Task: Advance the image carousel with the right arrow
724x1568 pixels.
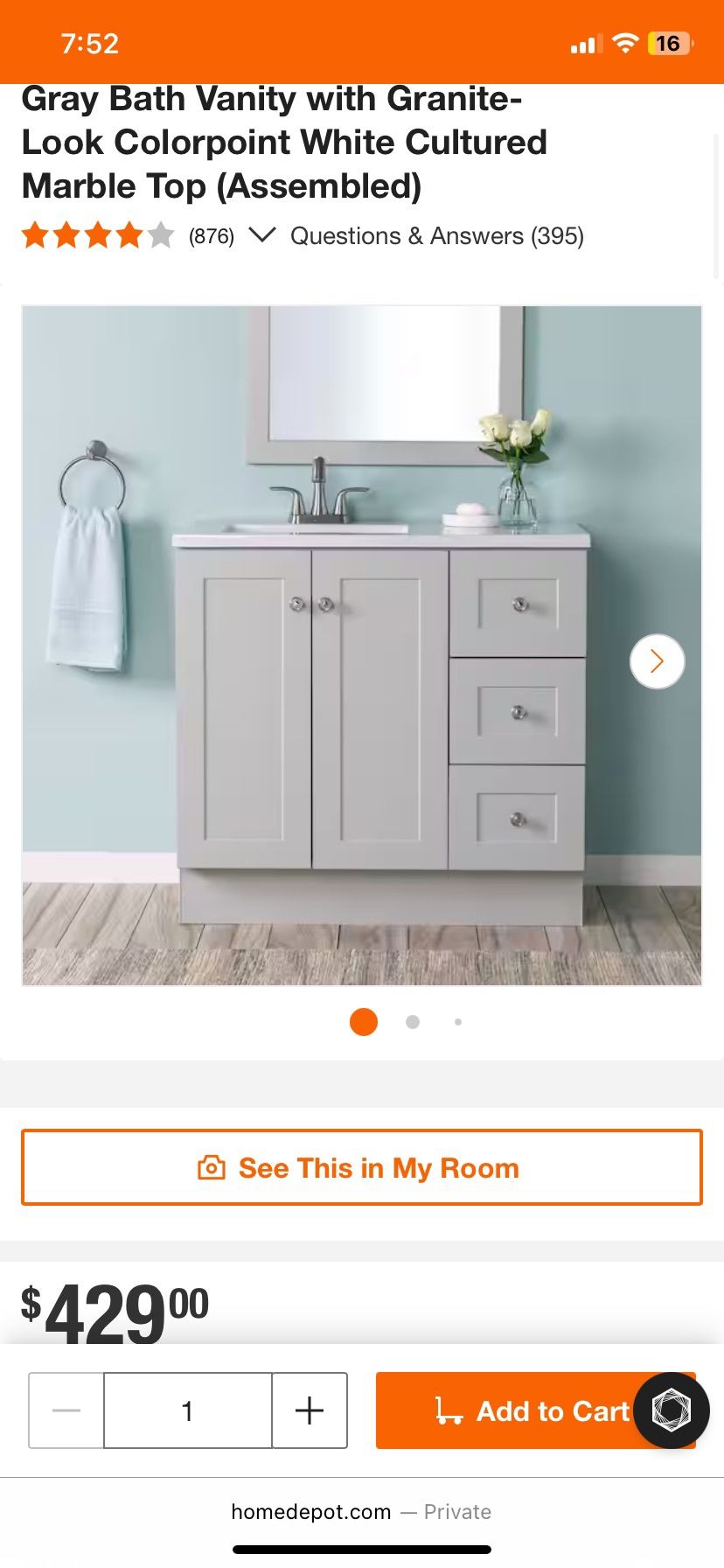Action: coord(657,661)
